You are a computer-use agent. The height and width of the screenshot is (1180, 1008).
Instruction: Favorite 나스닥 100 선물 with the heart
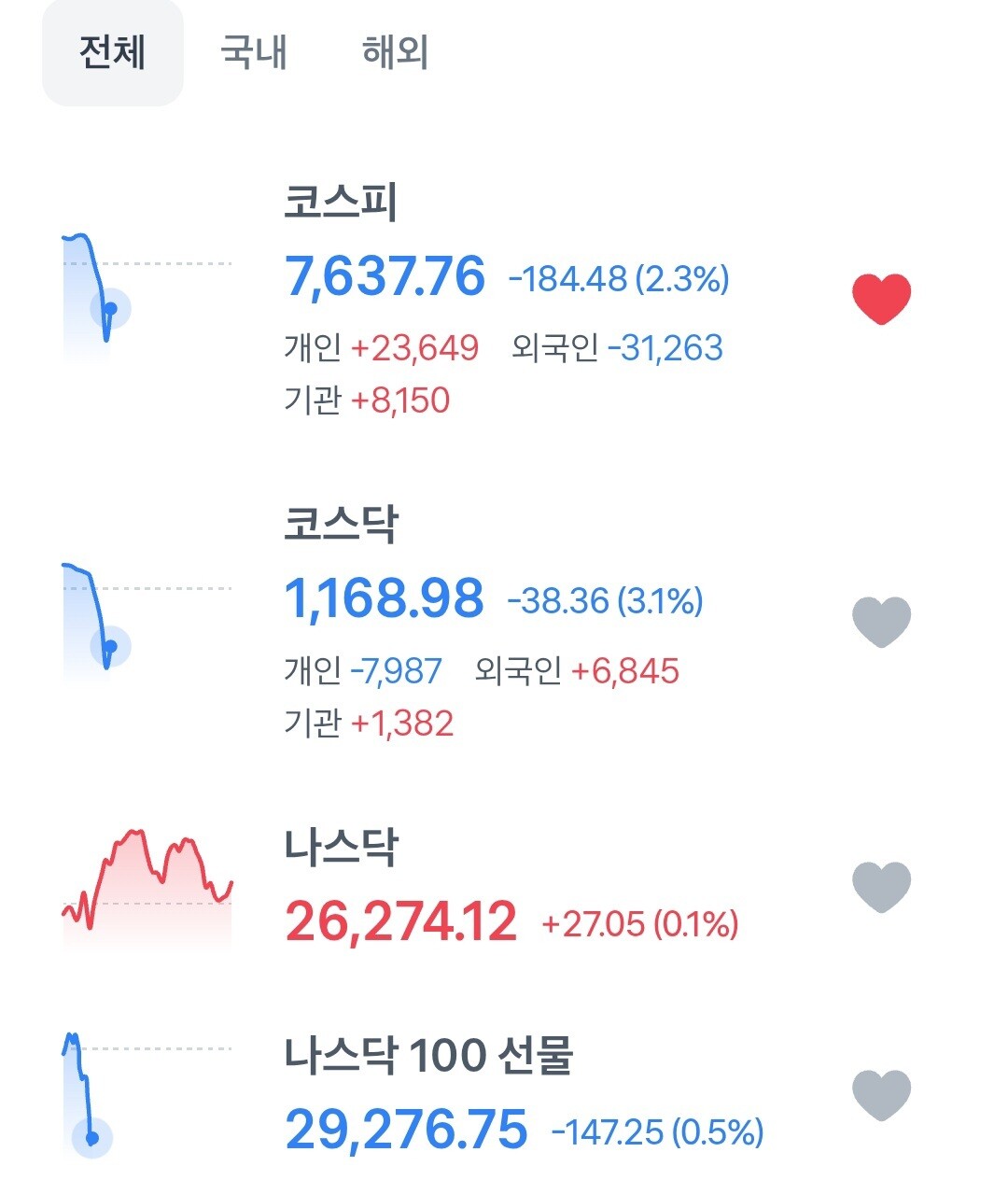click(881, 1094)
